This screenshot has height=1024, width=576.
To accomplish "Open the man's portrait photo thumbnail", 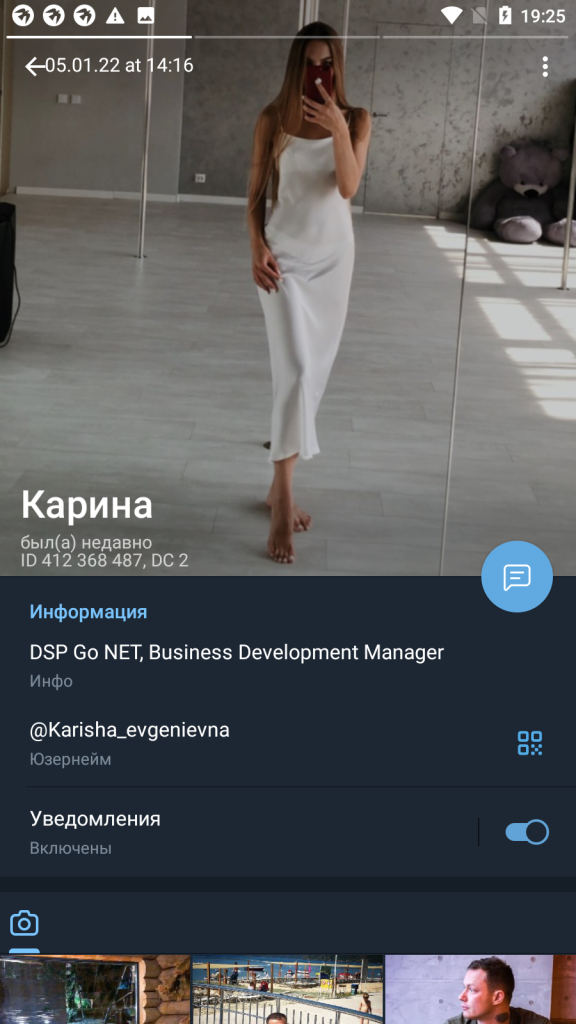I will tap(481, 989).
